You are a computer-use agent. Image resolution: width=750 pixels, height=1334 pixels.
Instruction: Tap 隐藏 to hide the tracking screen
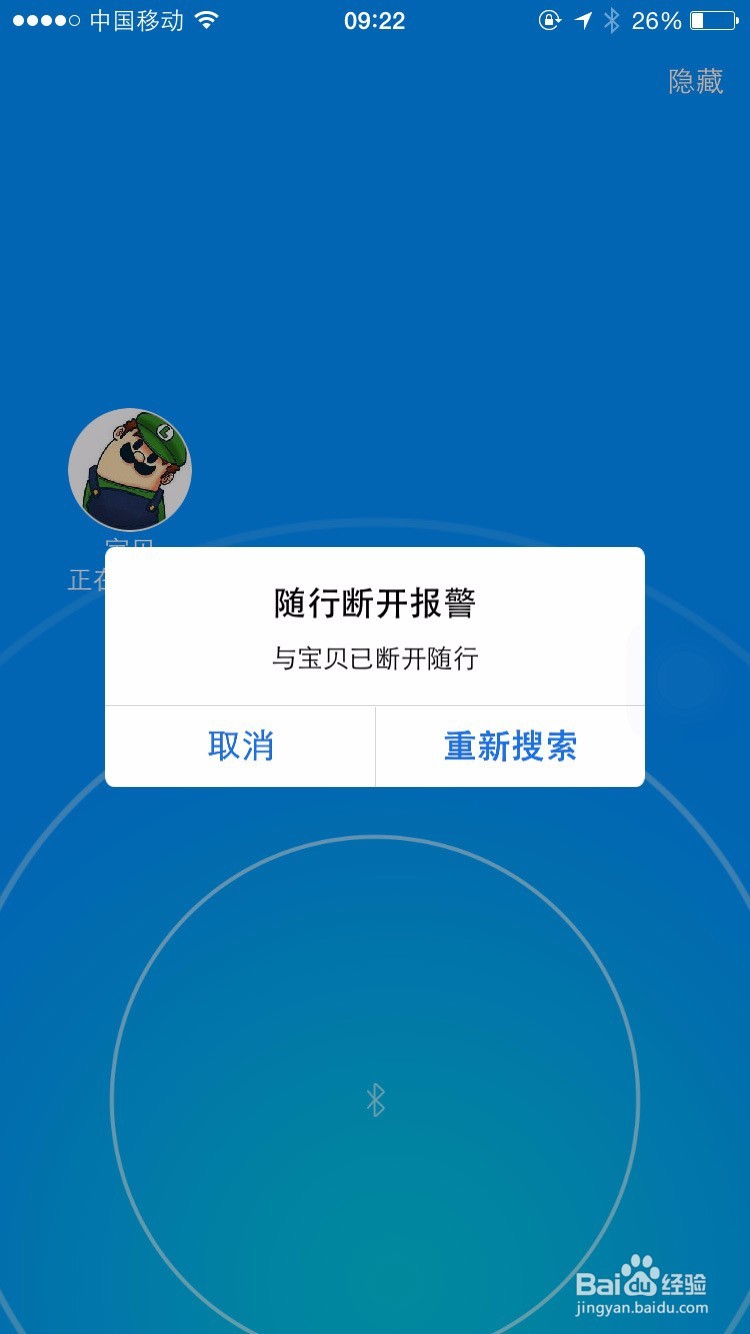[696, 82]
